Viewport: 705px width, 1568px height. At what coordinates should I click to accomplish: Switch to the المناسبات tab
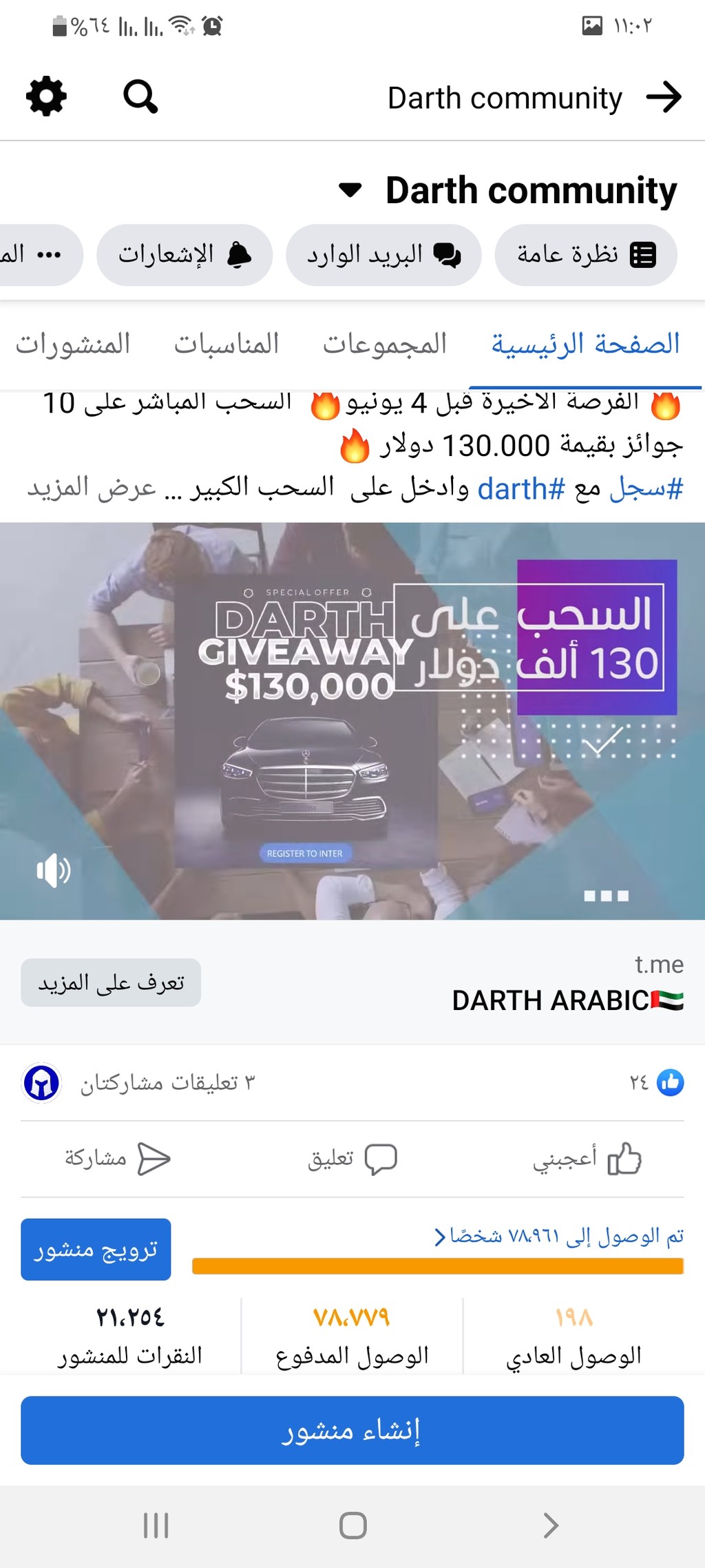pyautogui.click(x=227, y=344)
